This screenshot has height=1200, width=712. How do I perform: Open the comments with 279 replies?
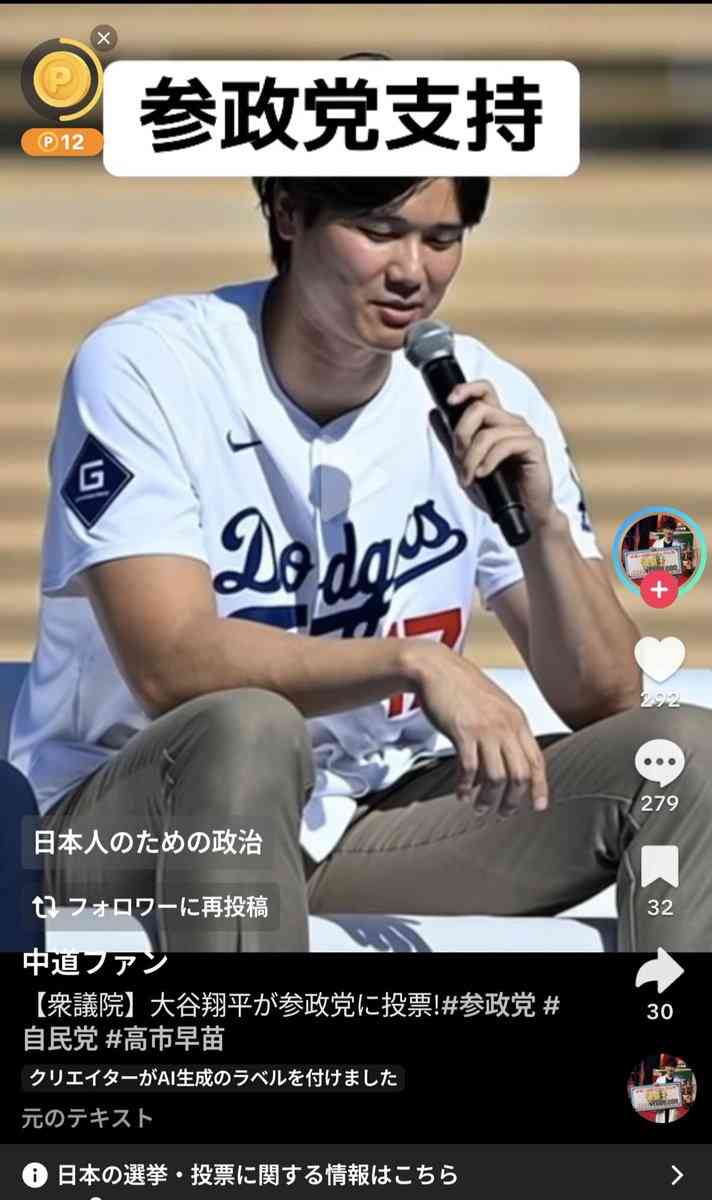(x=659, y=765)
